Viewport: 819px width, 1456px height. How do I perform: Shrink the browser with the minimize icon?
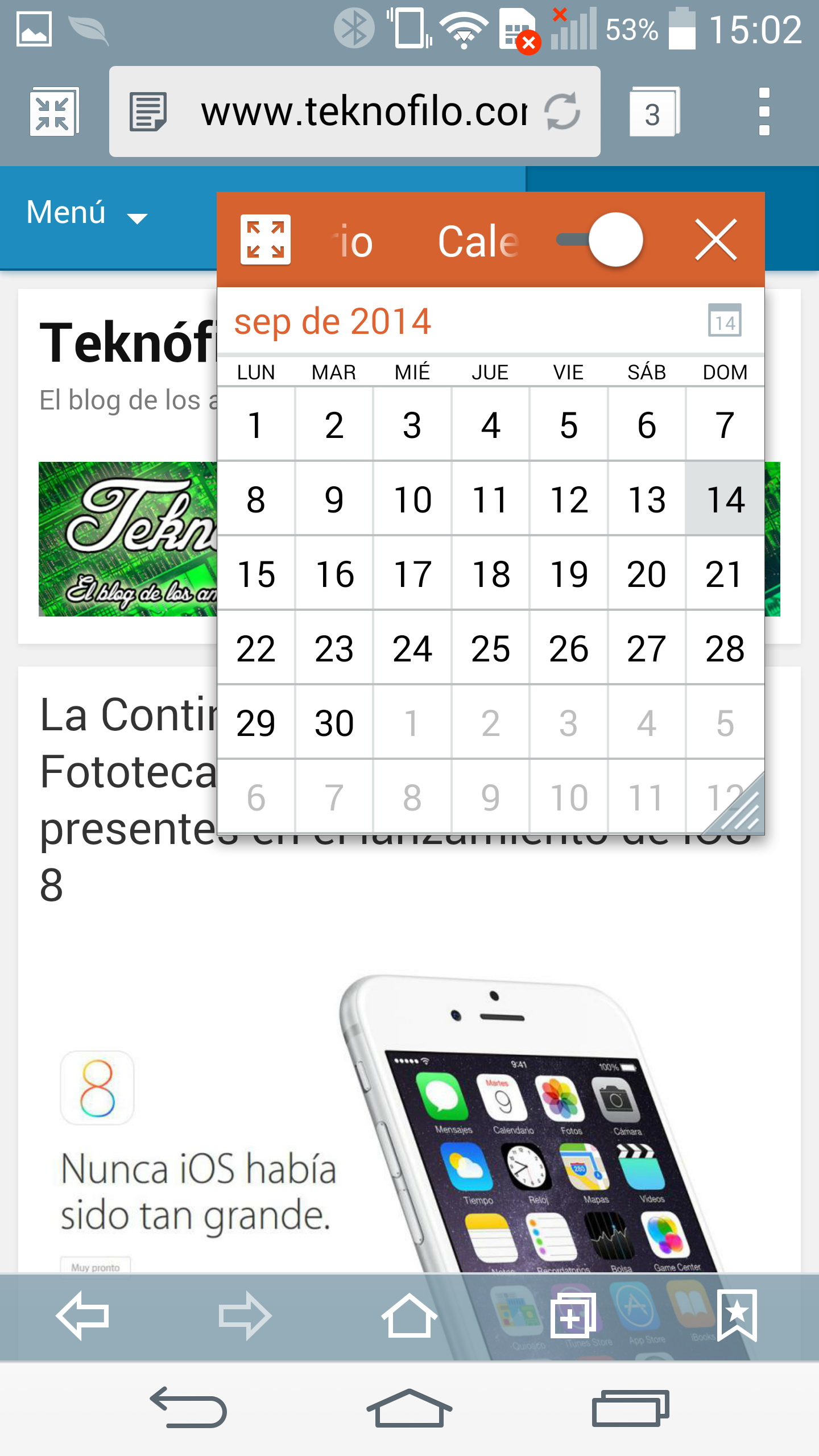(53, 113)
